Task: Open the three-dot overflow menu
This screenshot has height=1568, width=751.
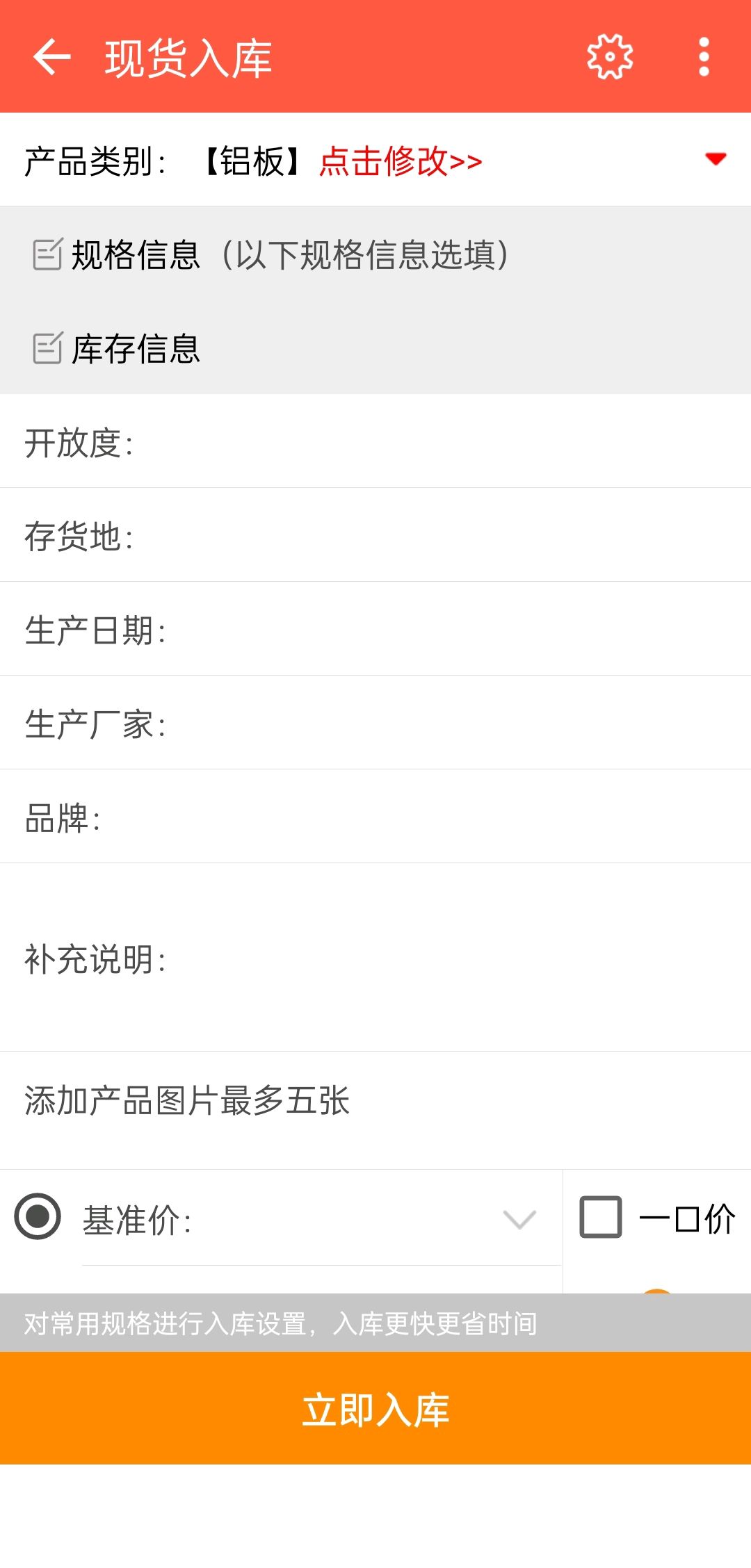Action: point(704,57)
